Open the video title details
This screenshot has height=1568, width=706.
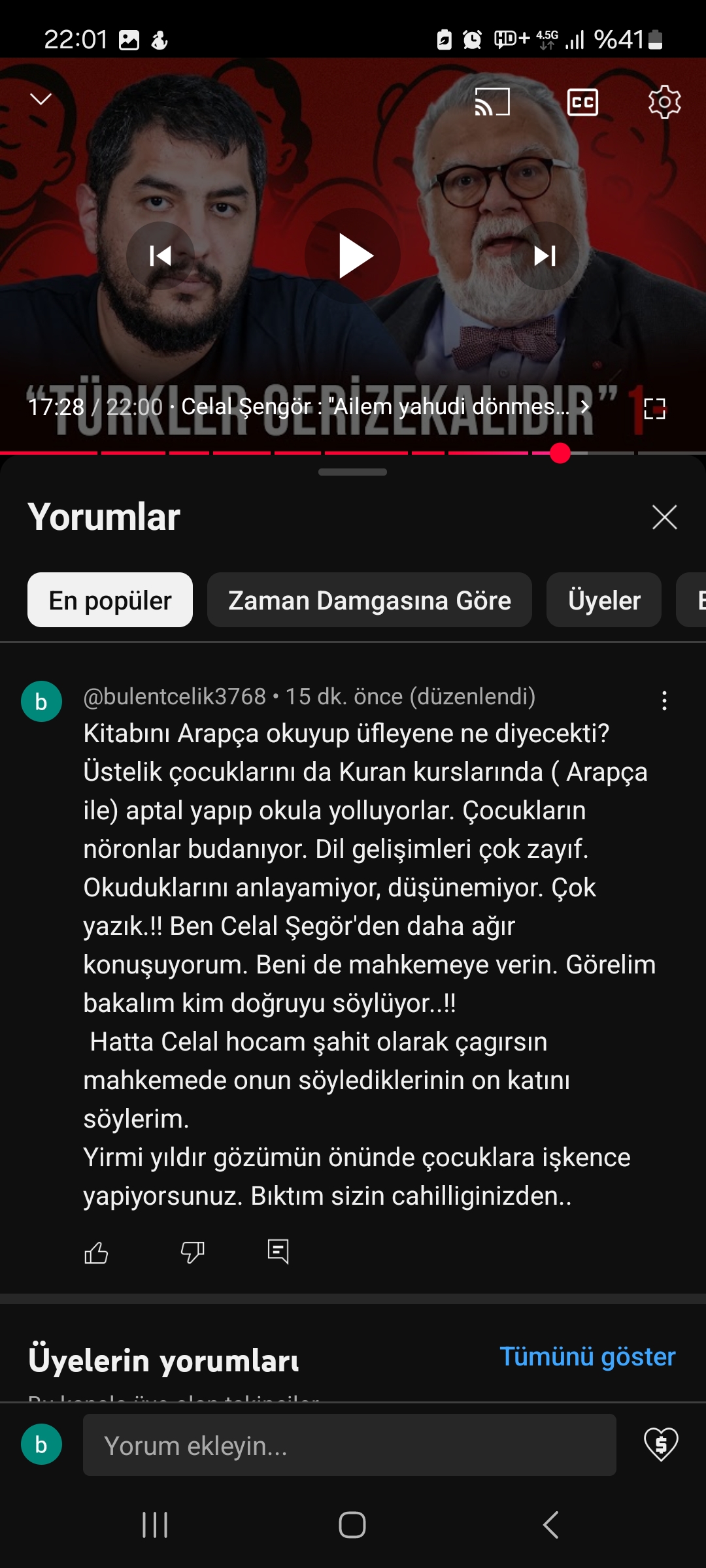point(386,407)
